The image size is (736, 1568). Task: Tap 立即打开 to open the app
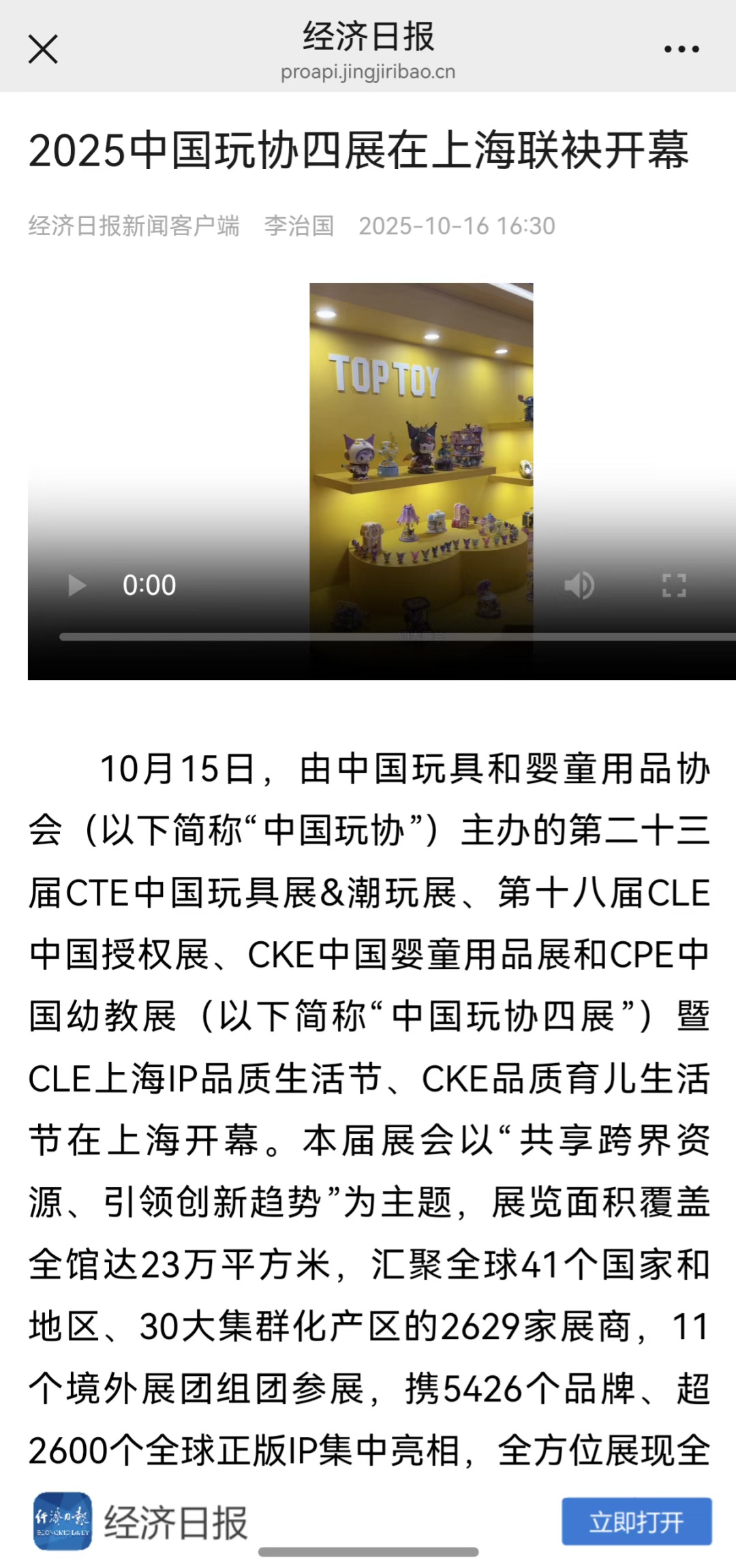pos(637,1522)
